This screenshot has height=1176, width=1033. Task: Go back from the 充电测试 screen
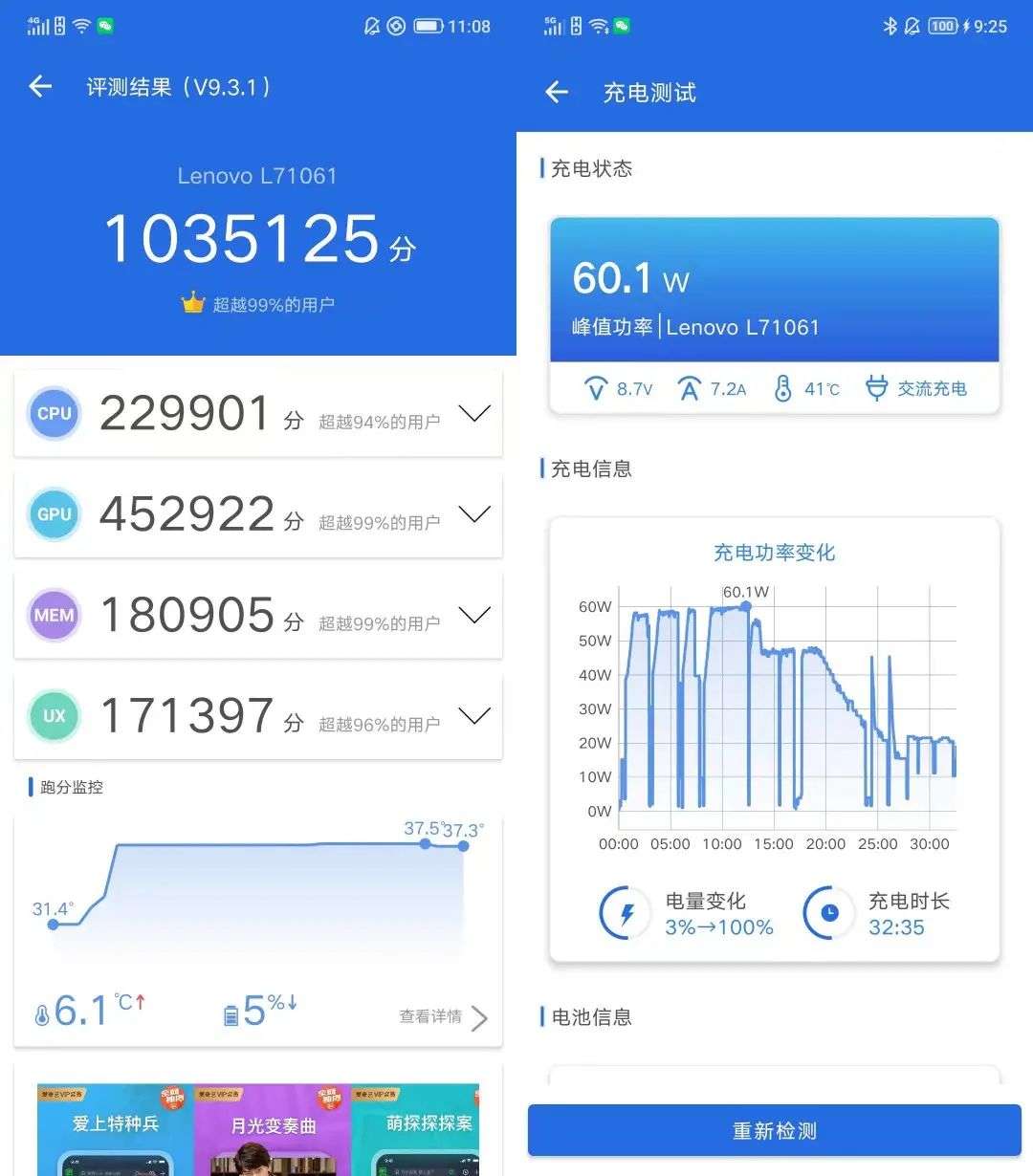(x=557, y=92)
